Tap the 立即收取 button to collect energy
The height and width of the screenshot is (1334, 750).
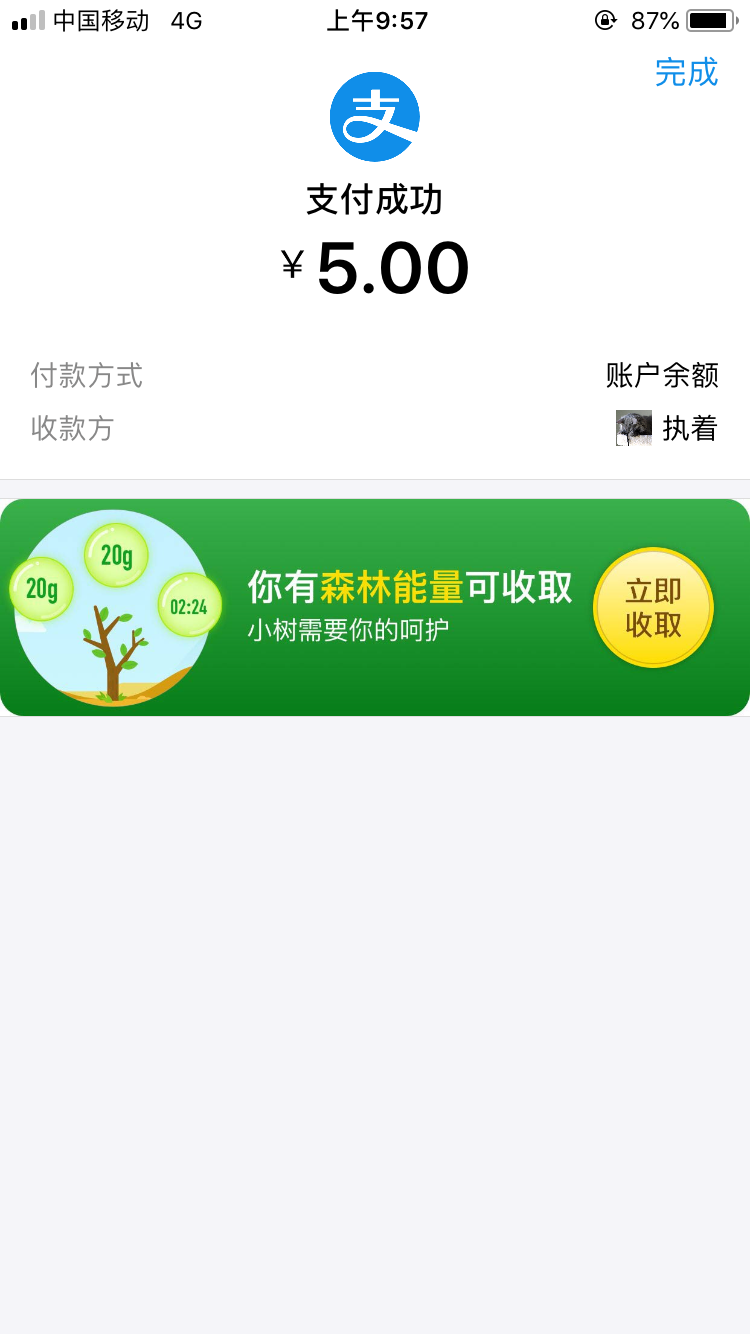tap(653, 607)
